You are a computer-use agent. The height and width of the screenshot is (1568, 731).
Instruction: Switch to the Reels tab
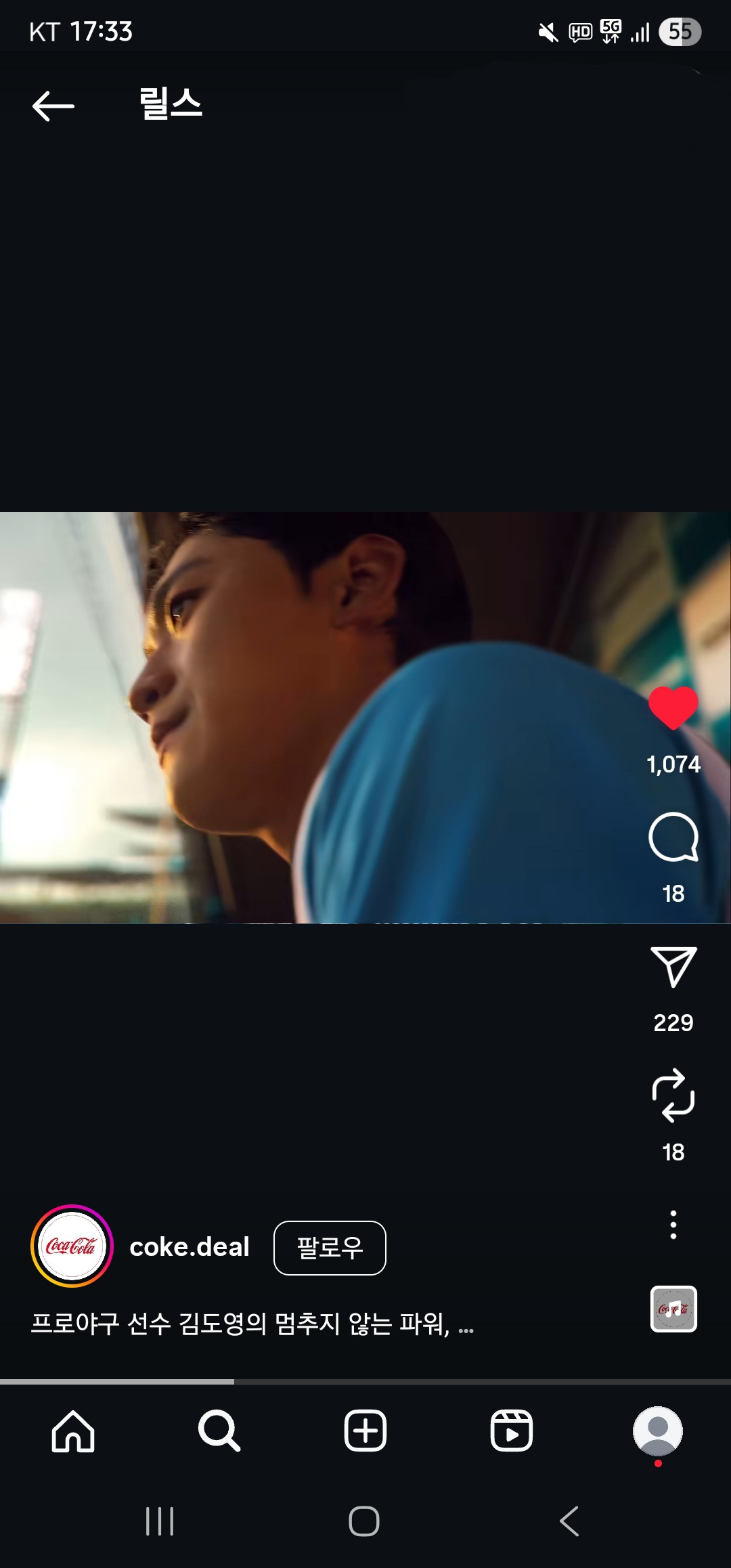click(x=512, y=1431)
